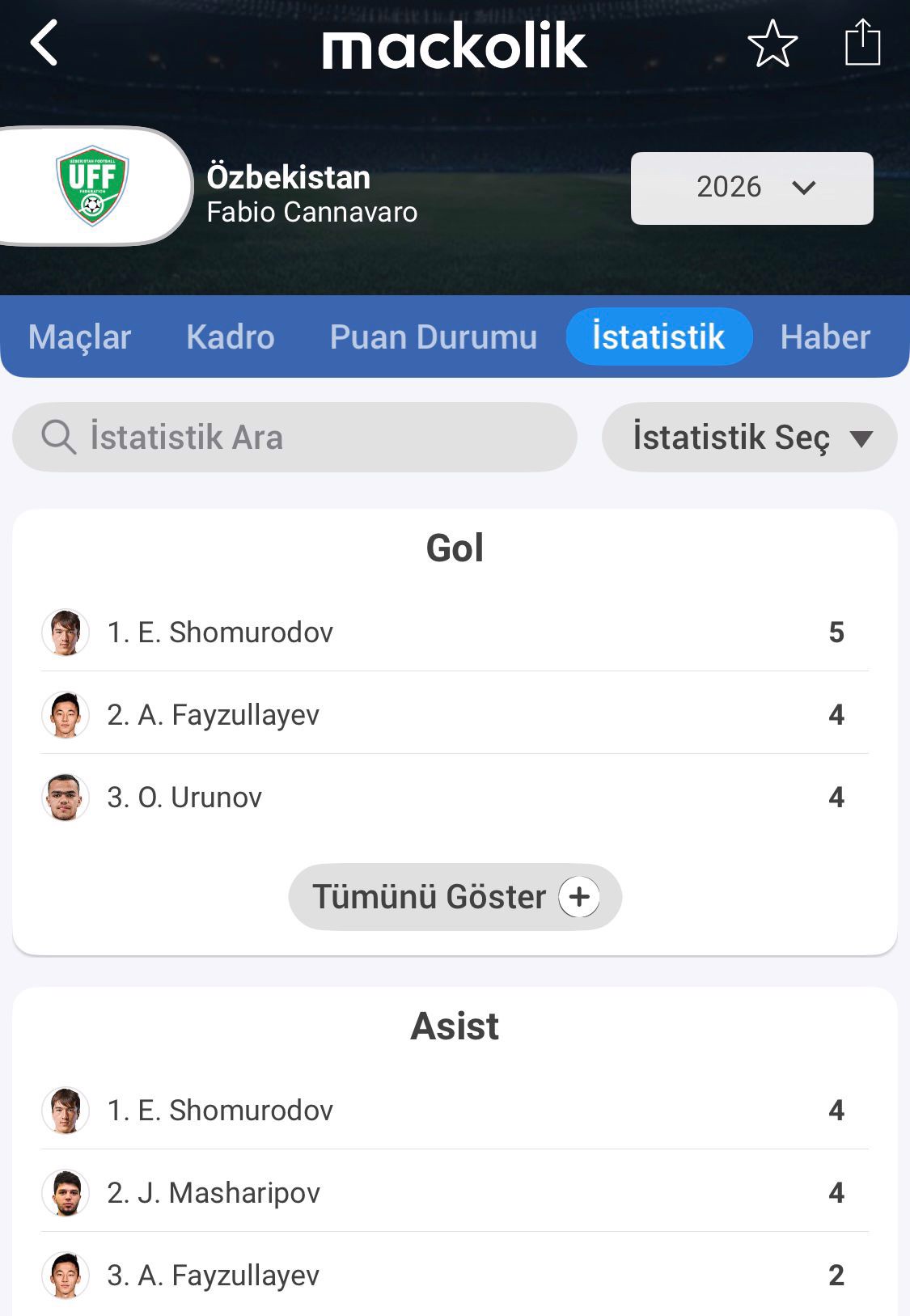Open A. Fayzullayev in the Gol list
The image size is (910, 1316).
pyautogui.click(x=214, y=715)
